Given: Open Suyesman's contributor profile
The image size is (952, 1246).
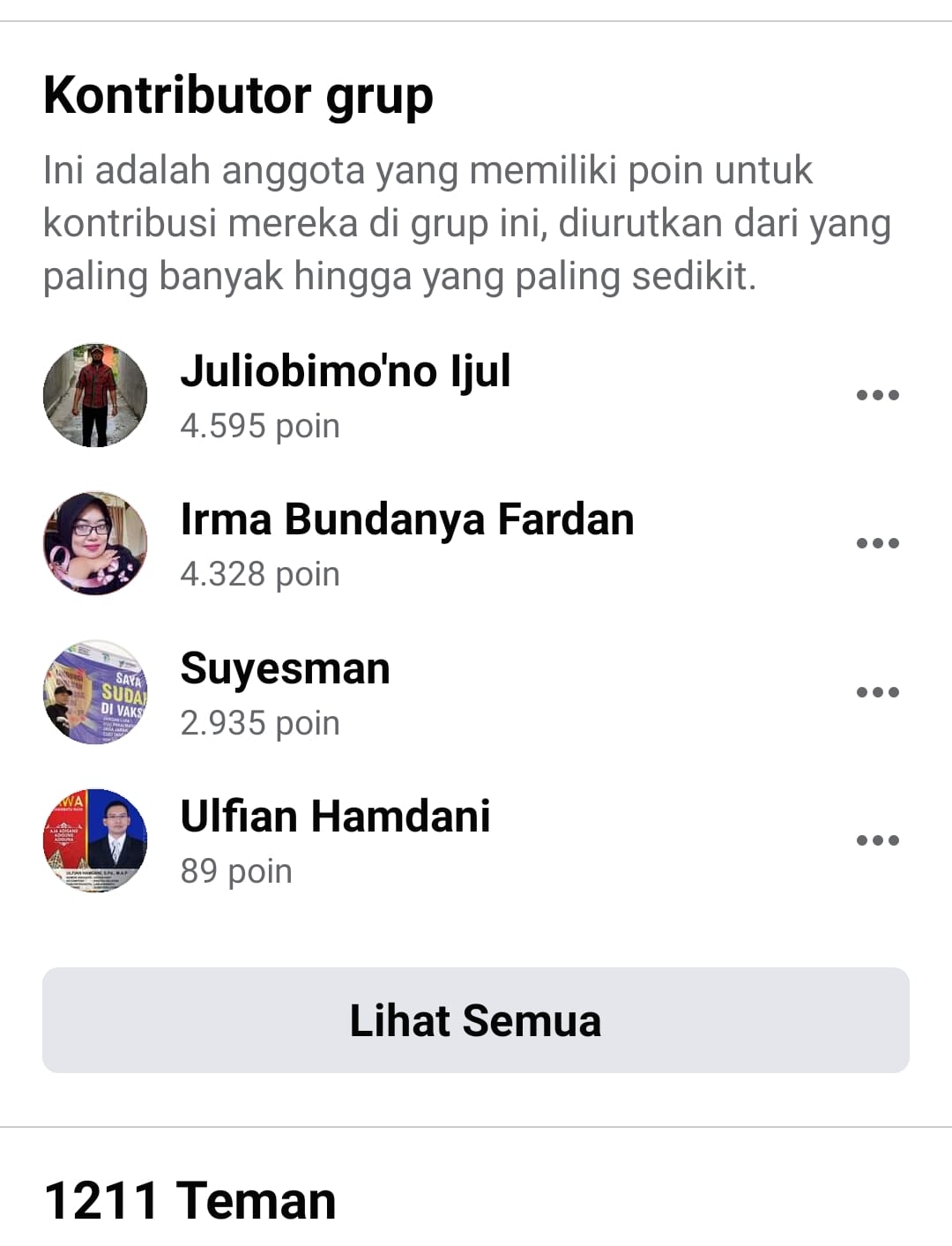Looking at the screenshot, I should point(285,668).
